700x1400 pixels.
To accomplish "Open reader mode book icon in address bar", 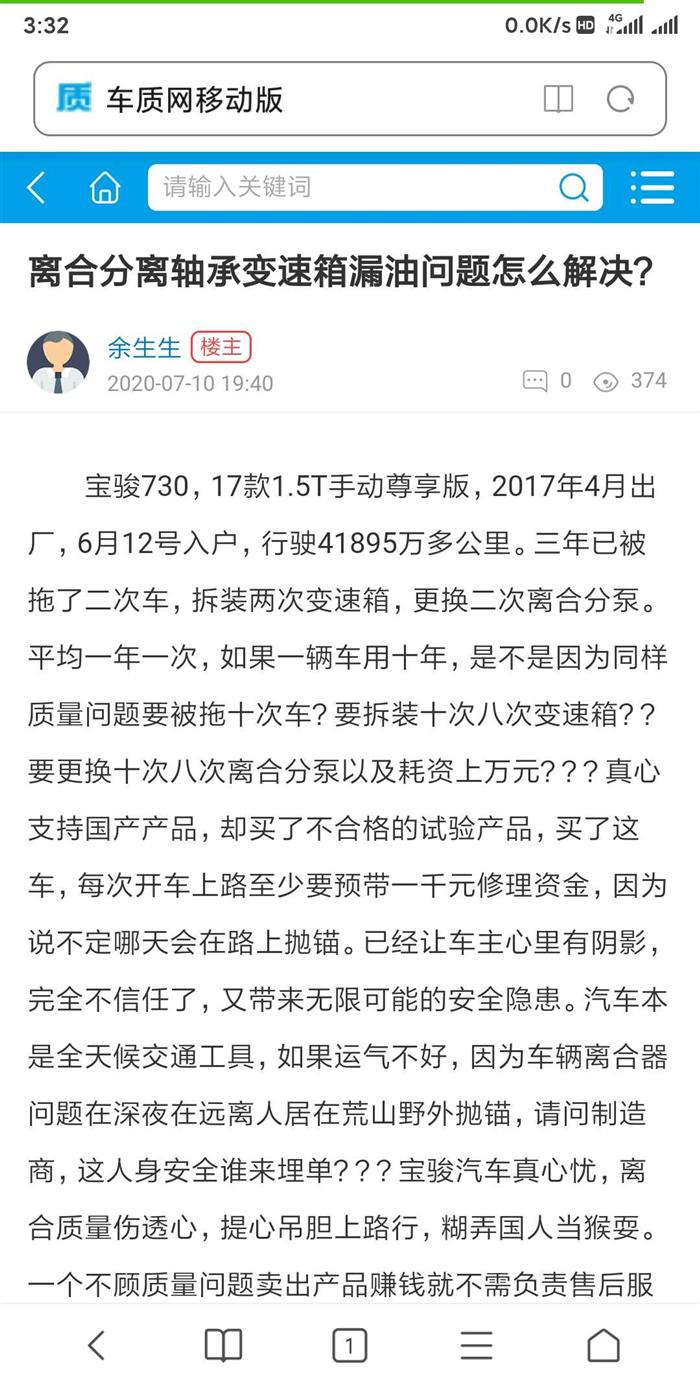I will 558,99.
